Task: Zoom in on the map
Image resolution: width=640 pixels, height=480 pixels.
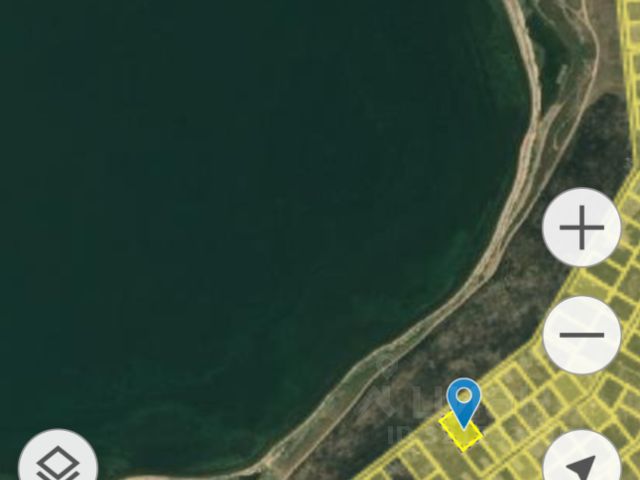Action: 581,228
